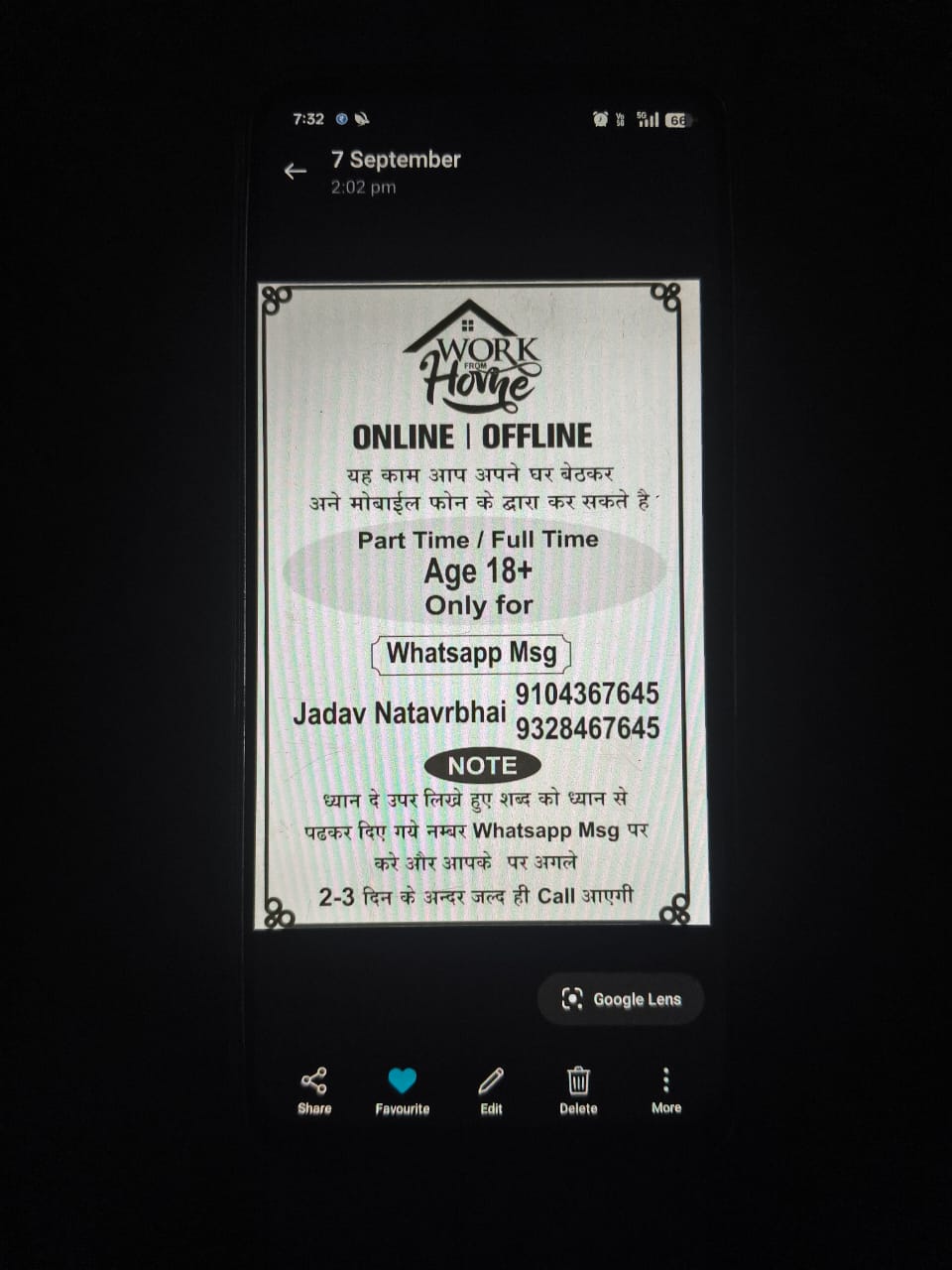Toggle Favourite on this photo
Screen dimensions: 952x1270
(402, 1089)
